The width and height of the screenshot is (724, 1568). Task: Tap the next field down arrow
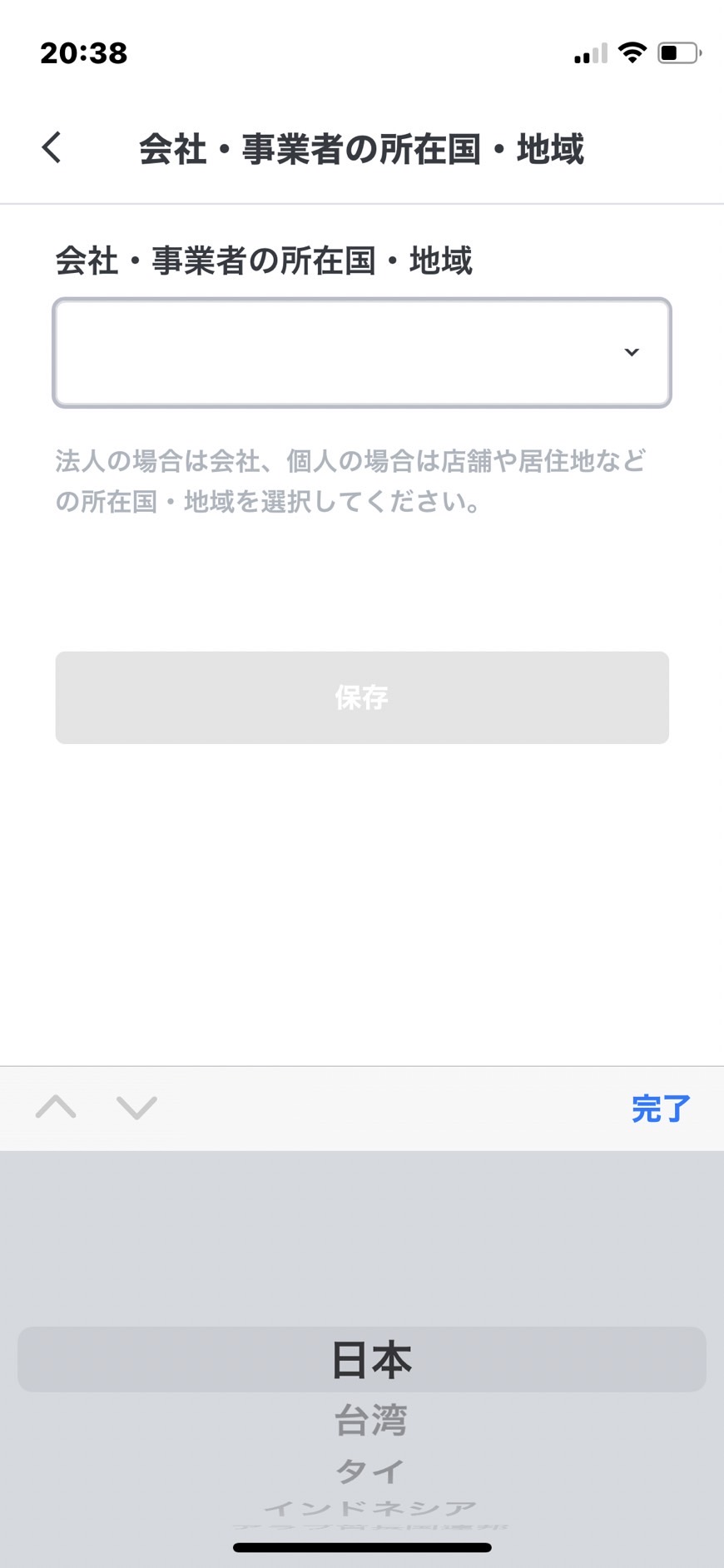tap(136, 1108)
